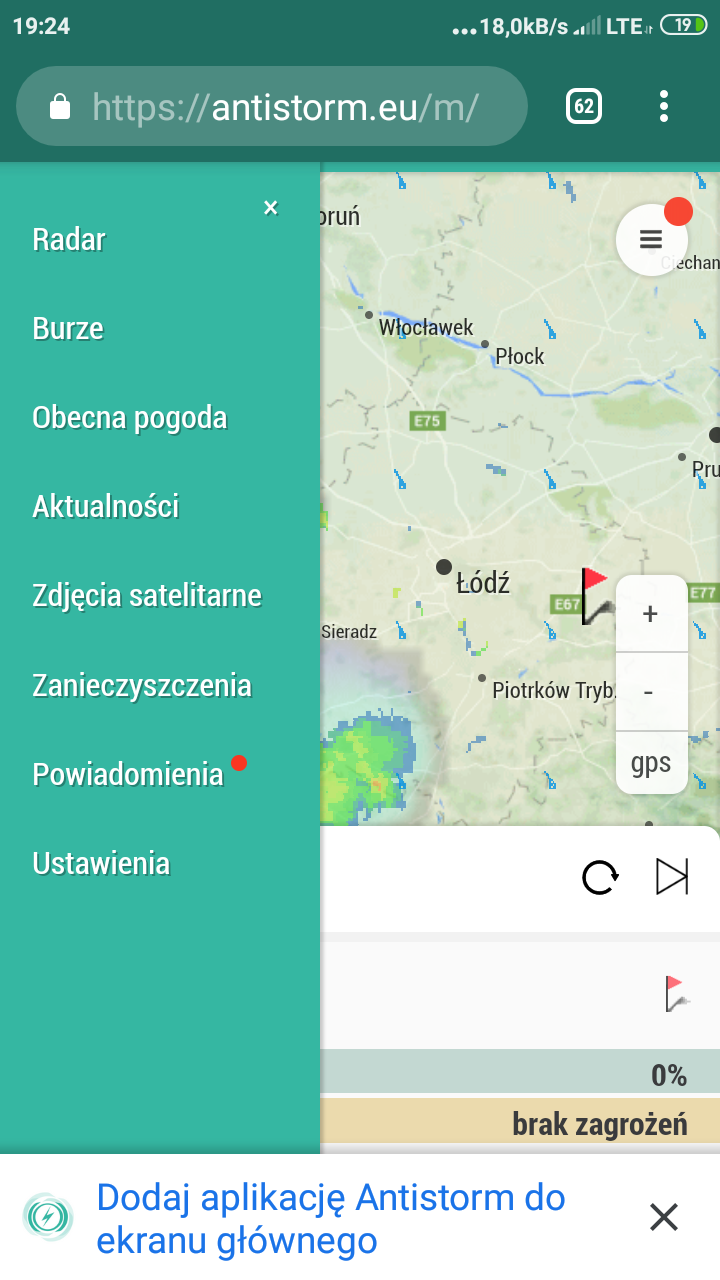Dismiss the add-to-home-screen banner
The image size is (720, 1280).
click(x=664, y=1217)
